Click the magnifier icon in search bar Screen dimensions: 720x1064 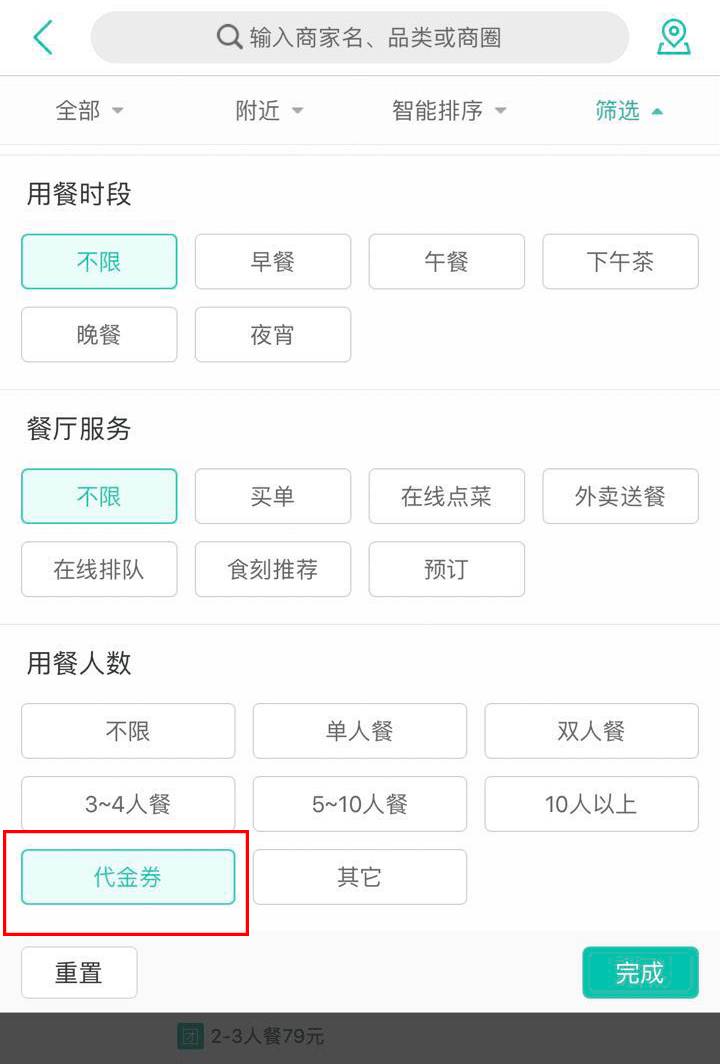click(x=228, y=36)
